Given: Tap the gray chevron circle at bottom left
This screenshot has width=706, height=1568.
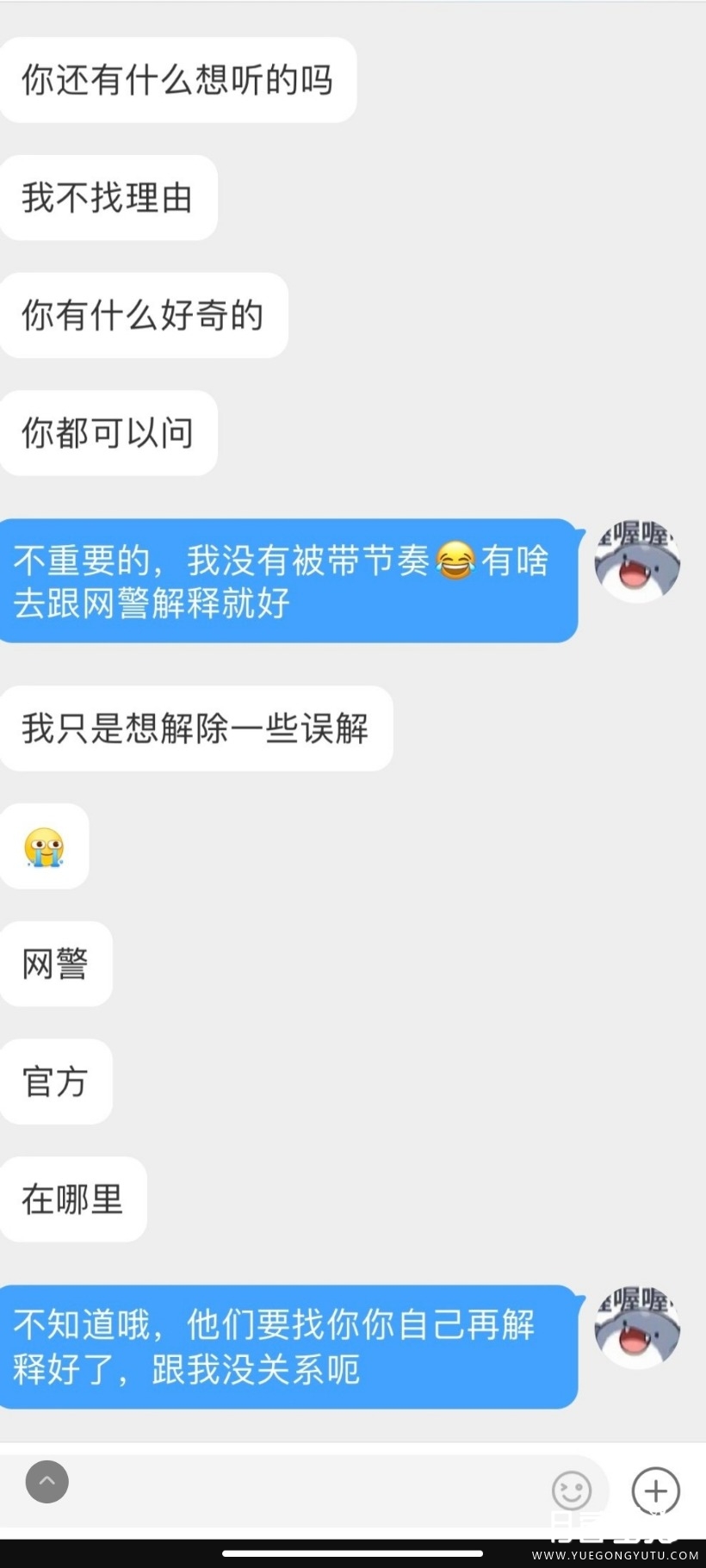Looking at the screenshot, I should (47, 1482).
